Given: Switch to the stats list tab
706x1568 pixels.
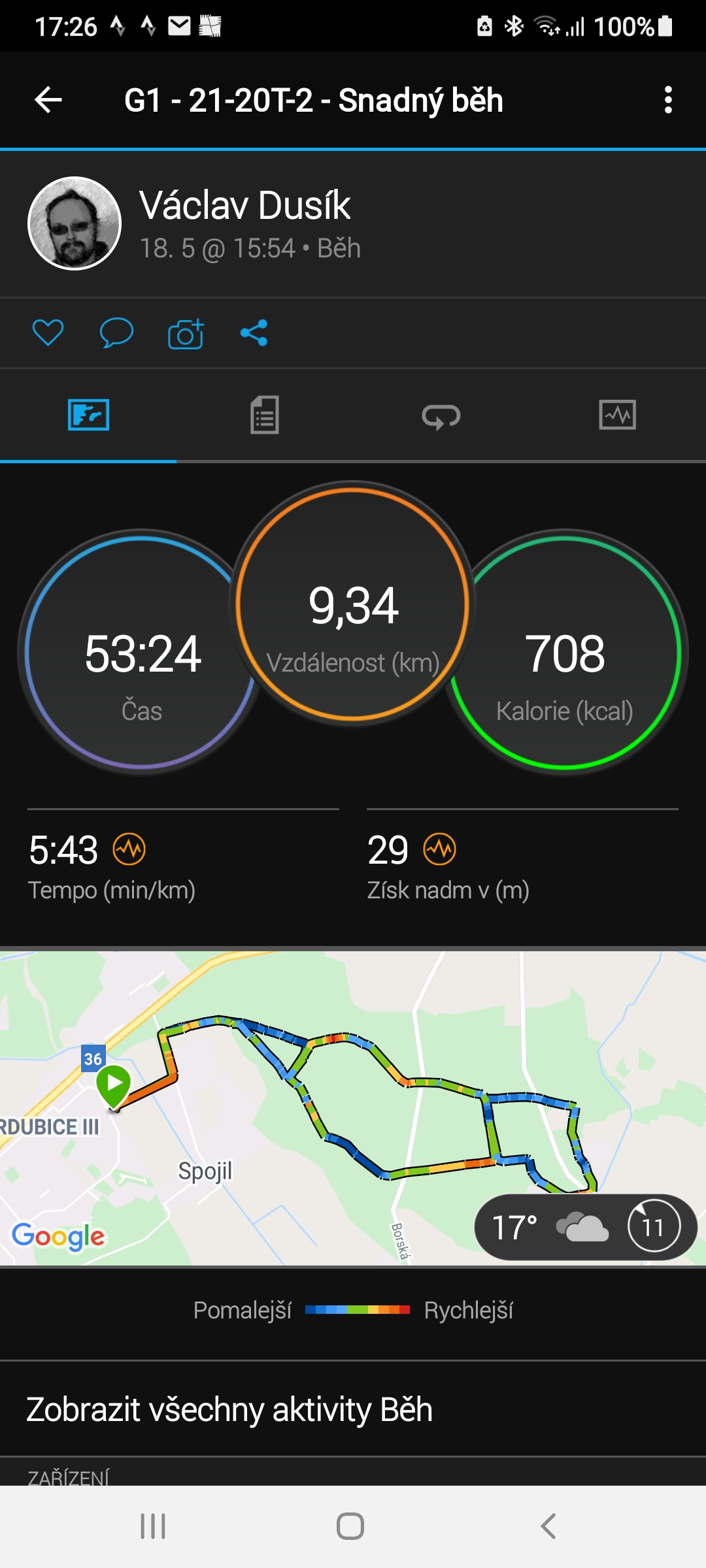Looking at the screenshot, I should click(x=265, y=415).
